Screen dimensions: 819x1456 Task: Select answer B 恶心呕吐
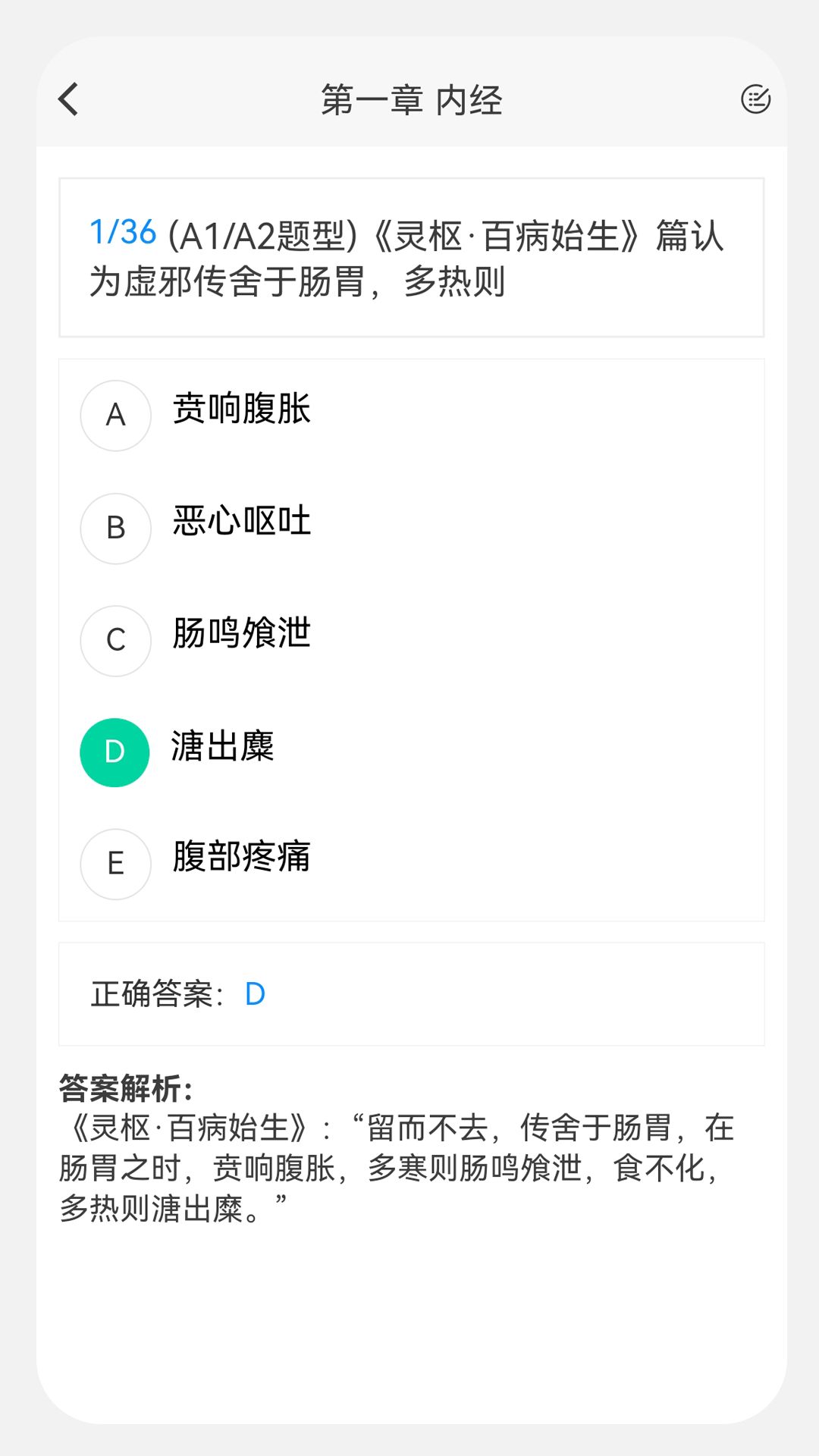point(240,523)
